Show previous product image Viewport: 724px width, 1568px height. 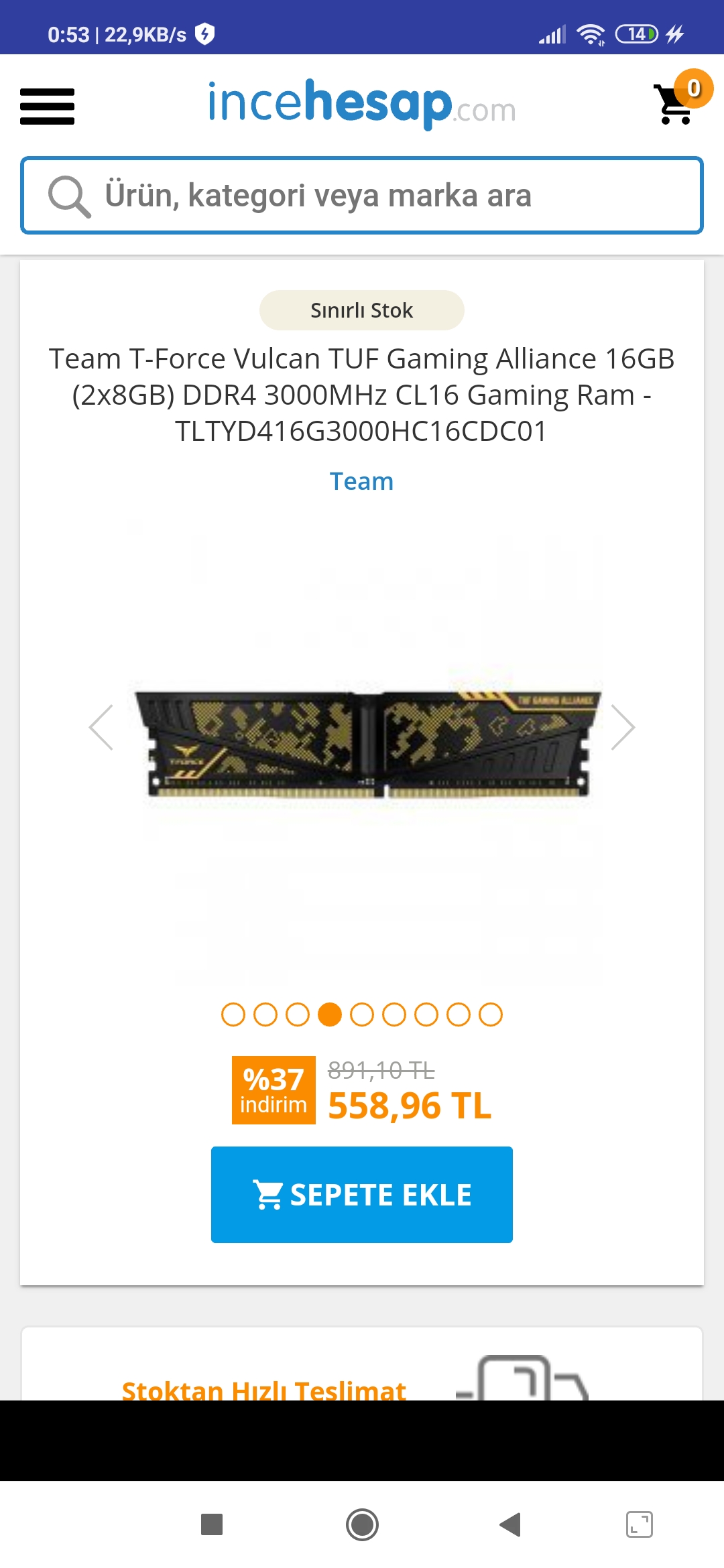coord(101,727)
